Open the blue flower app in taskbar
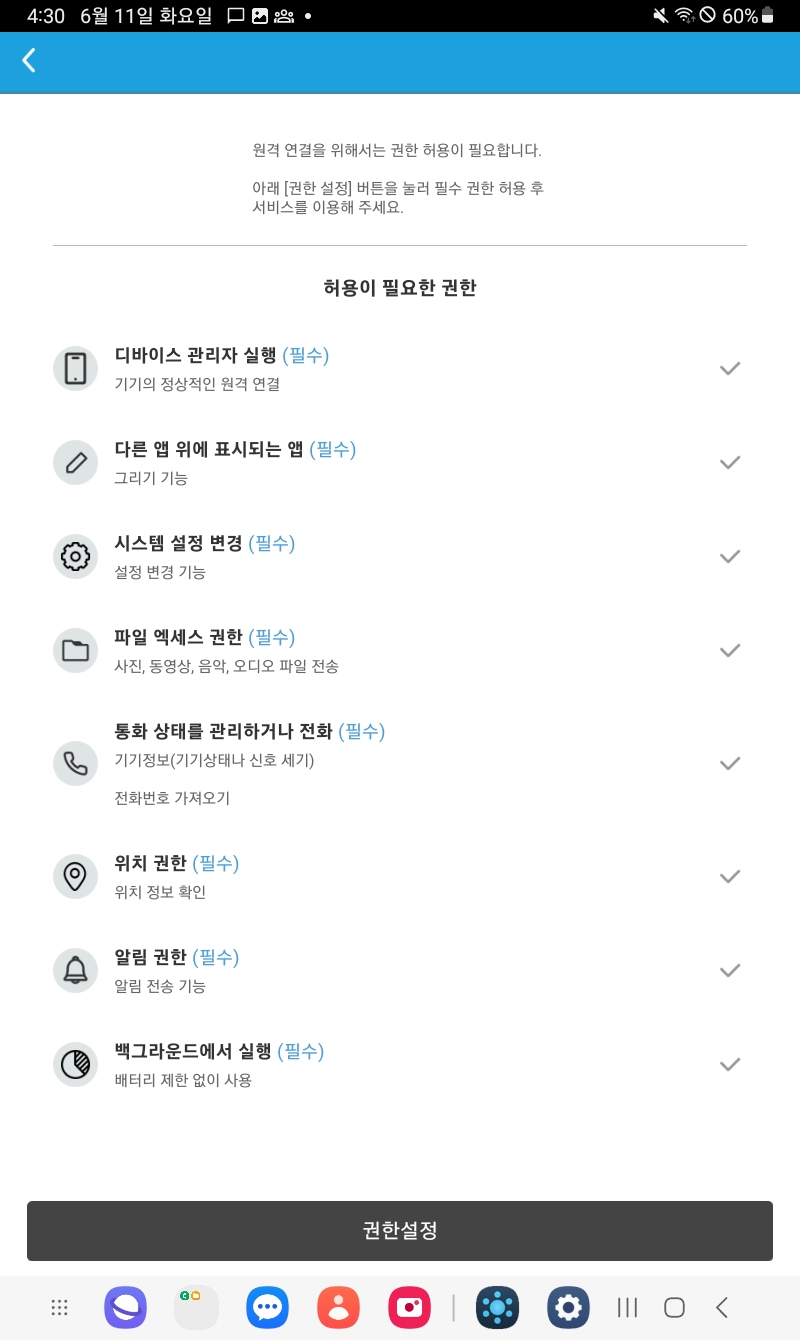 pyautogui.click(x=497, y=1307)
